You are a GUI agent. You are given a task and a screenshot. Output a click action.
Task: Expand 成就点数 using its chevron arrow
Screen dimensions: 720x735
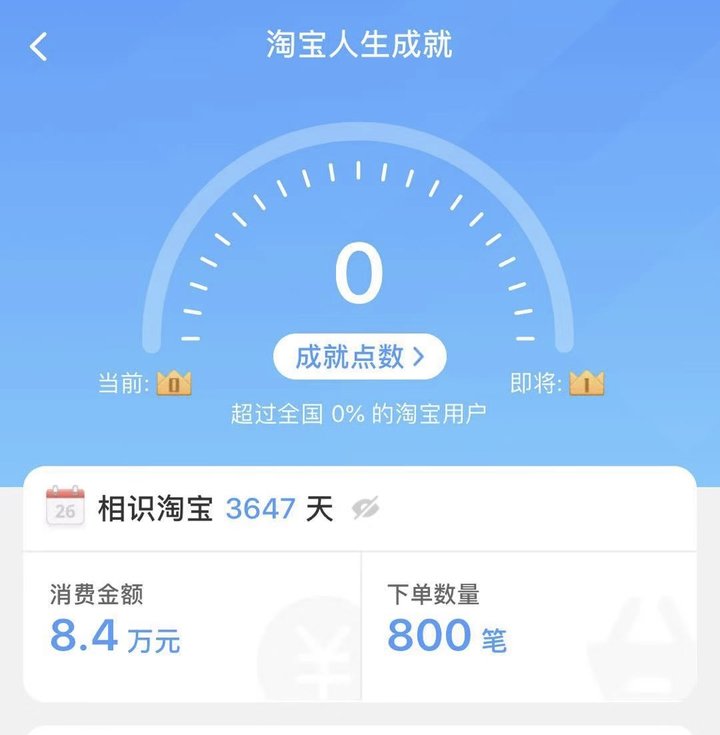[x=421, y=357]
